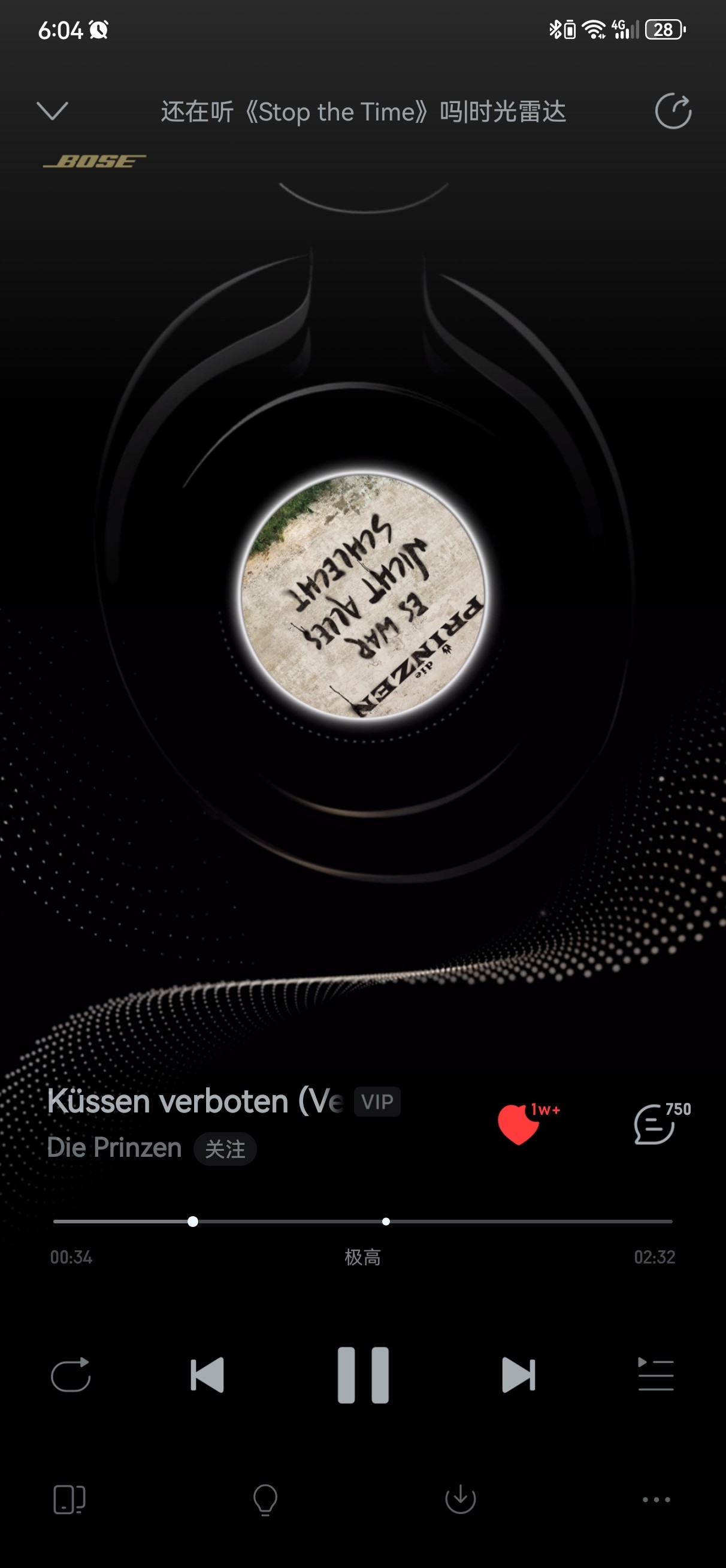Viewport: 726px width, 1568px height.
Task: Tap the VIP badge beside the song title
Action: tap(377, 1101)
